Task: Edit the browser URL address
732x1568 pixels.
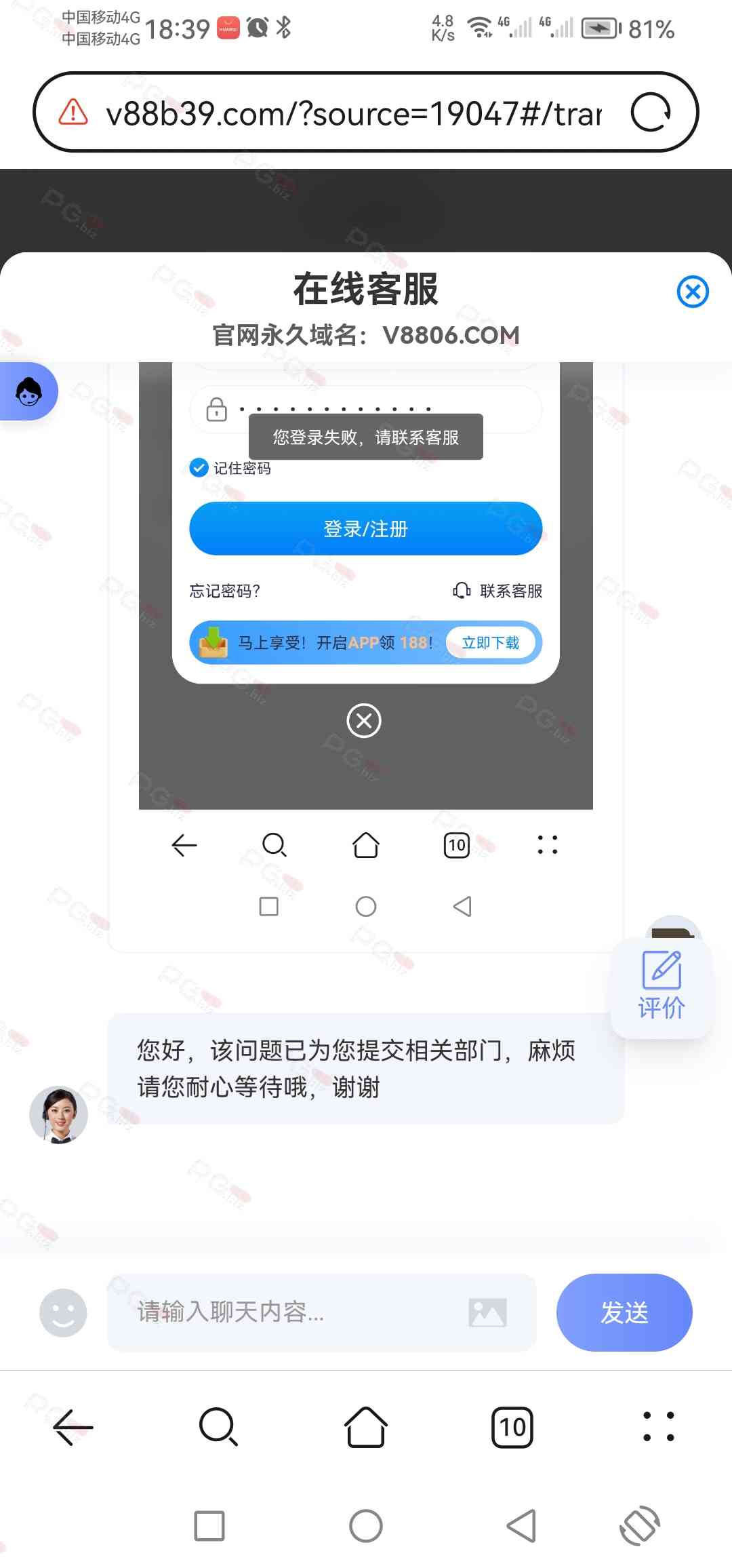Action: coord(352,113)
